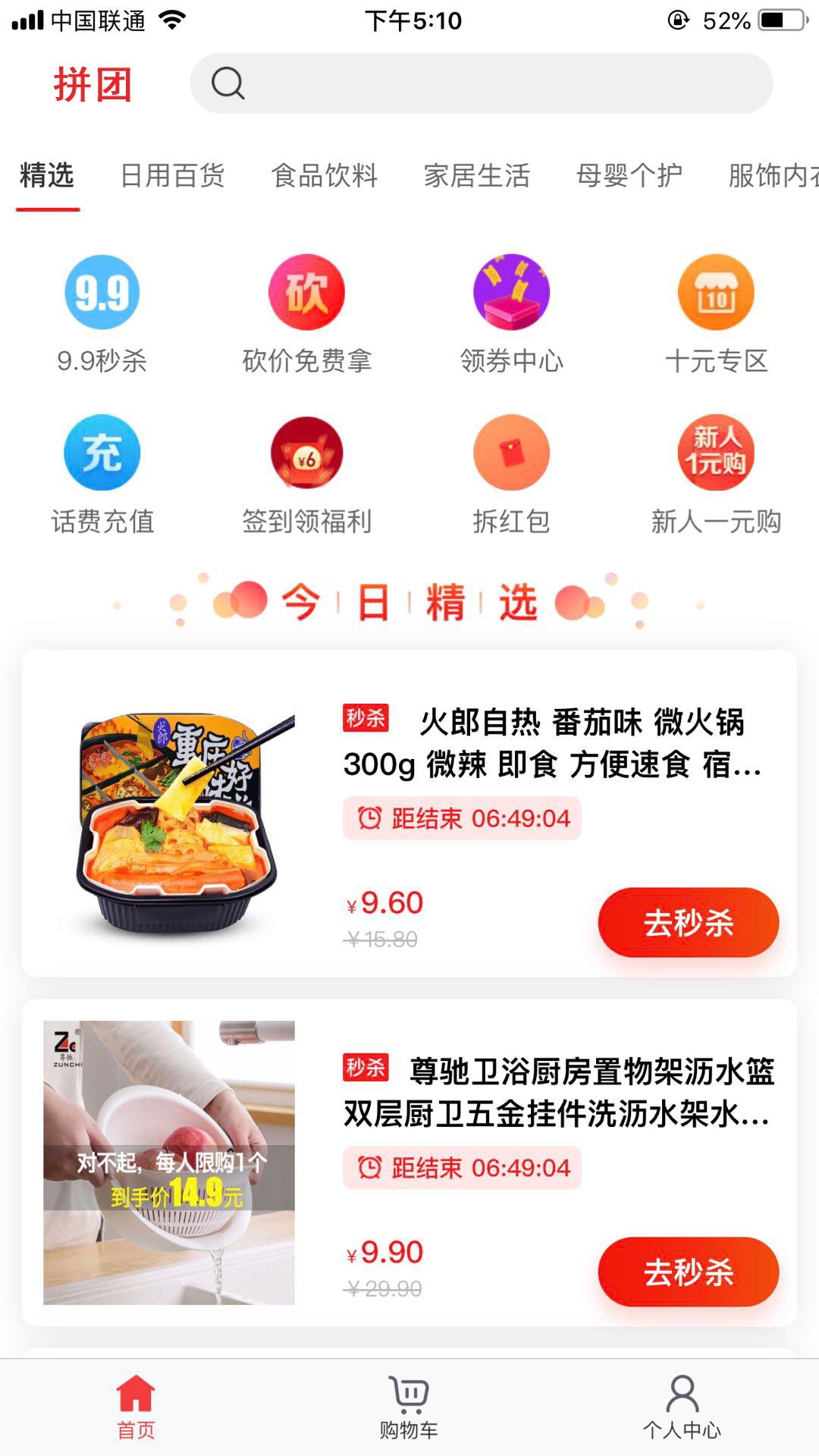
Task: Switch to the 日用百货 tab
Action: [x=173, y=176]
